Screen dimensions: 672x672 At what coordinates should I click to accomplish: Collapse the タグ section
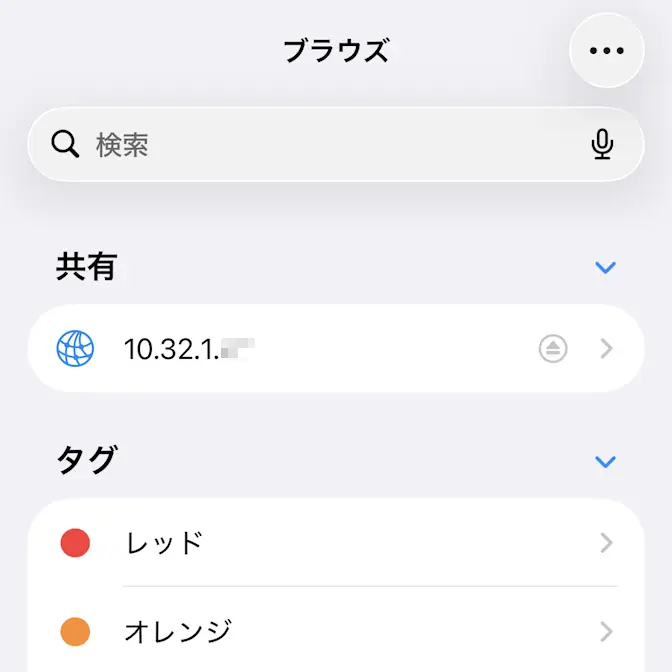[x=605, y=462]
